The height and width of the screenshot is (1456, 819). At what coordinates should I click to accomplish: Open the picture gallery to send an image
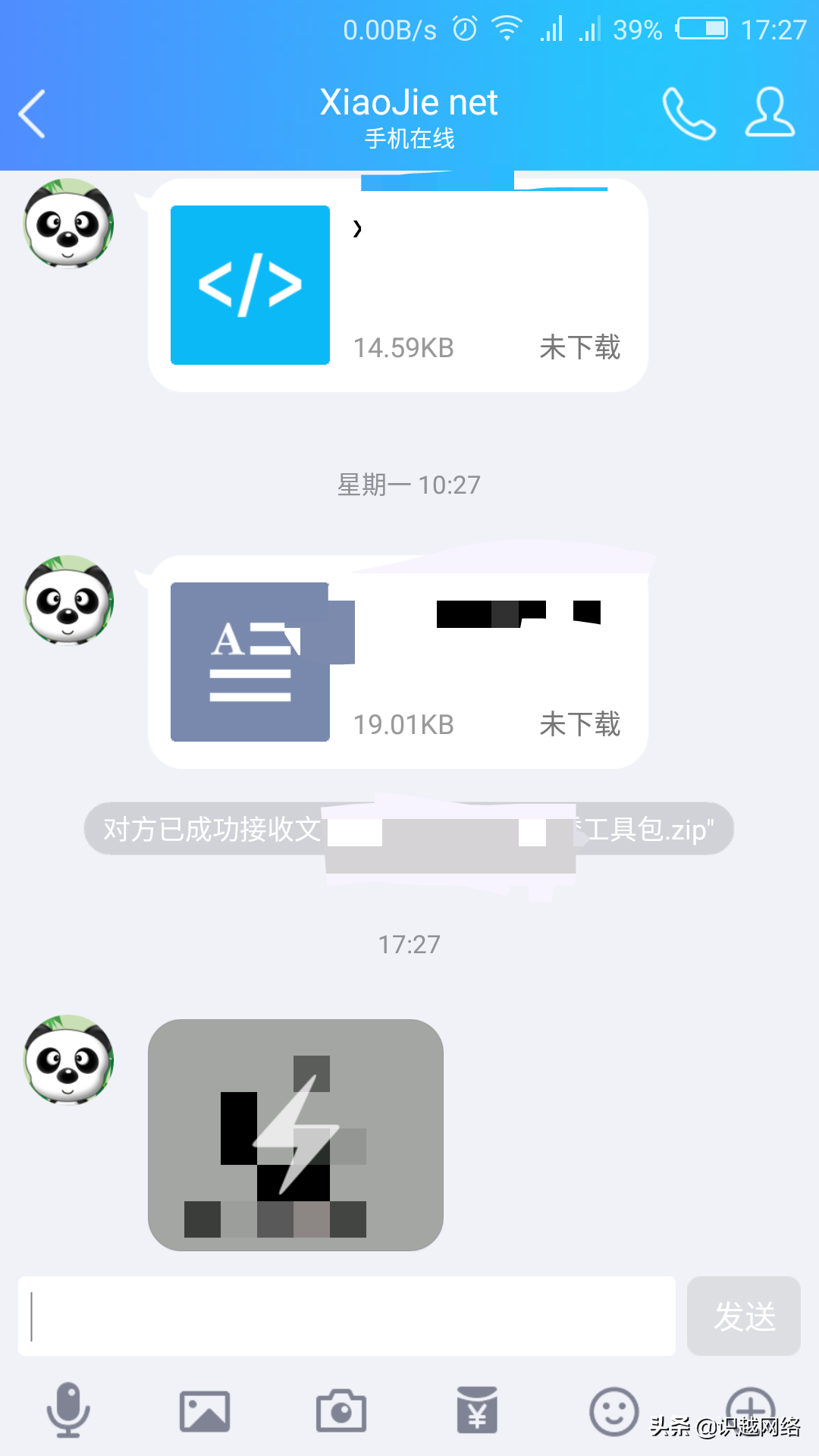204,1411
